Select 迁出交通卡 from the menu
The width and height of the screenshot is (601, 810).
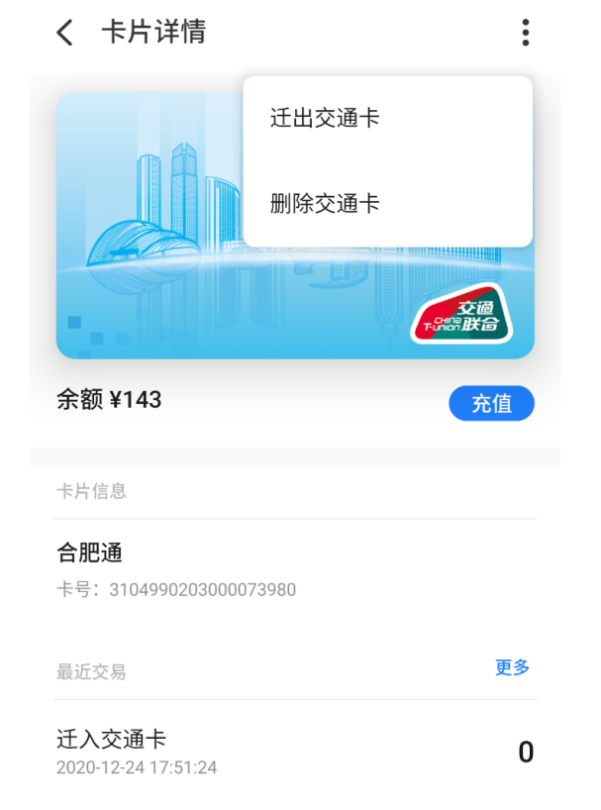coord(325,118)
